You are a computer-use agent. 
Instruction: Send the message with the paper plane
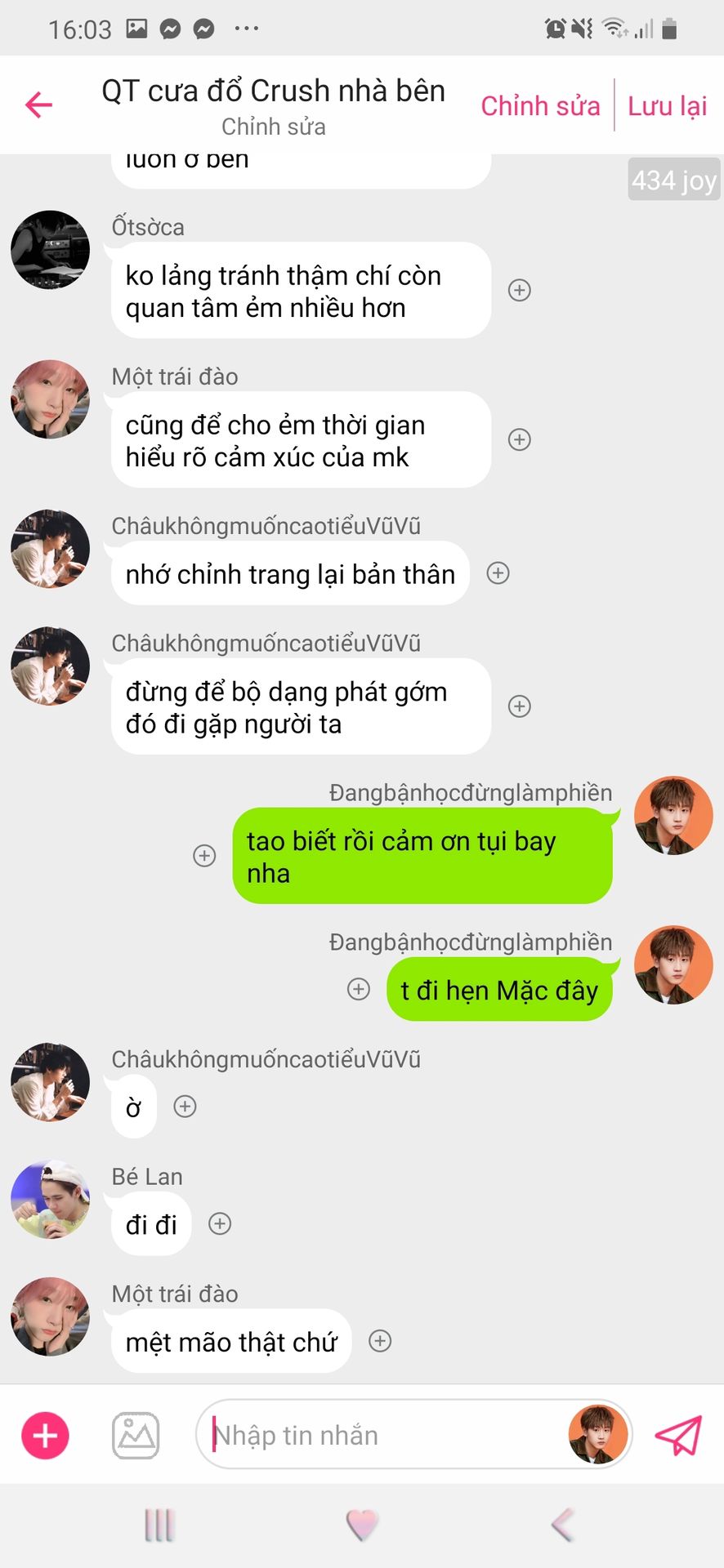[x=678, y=1435]
